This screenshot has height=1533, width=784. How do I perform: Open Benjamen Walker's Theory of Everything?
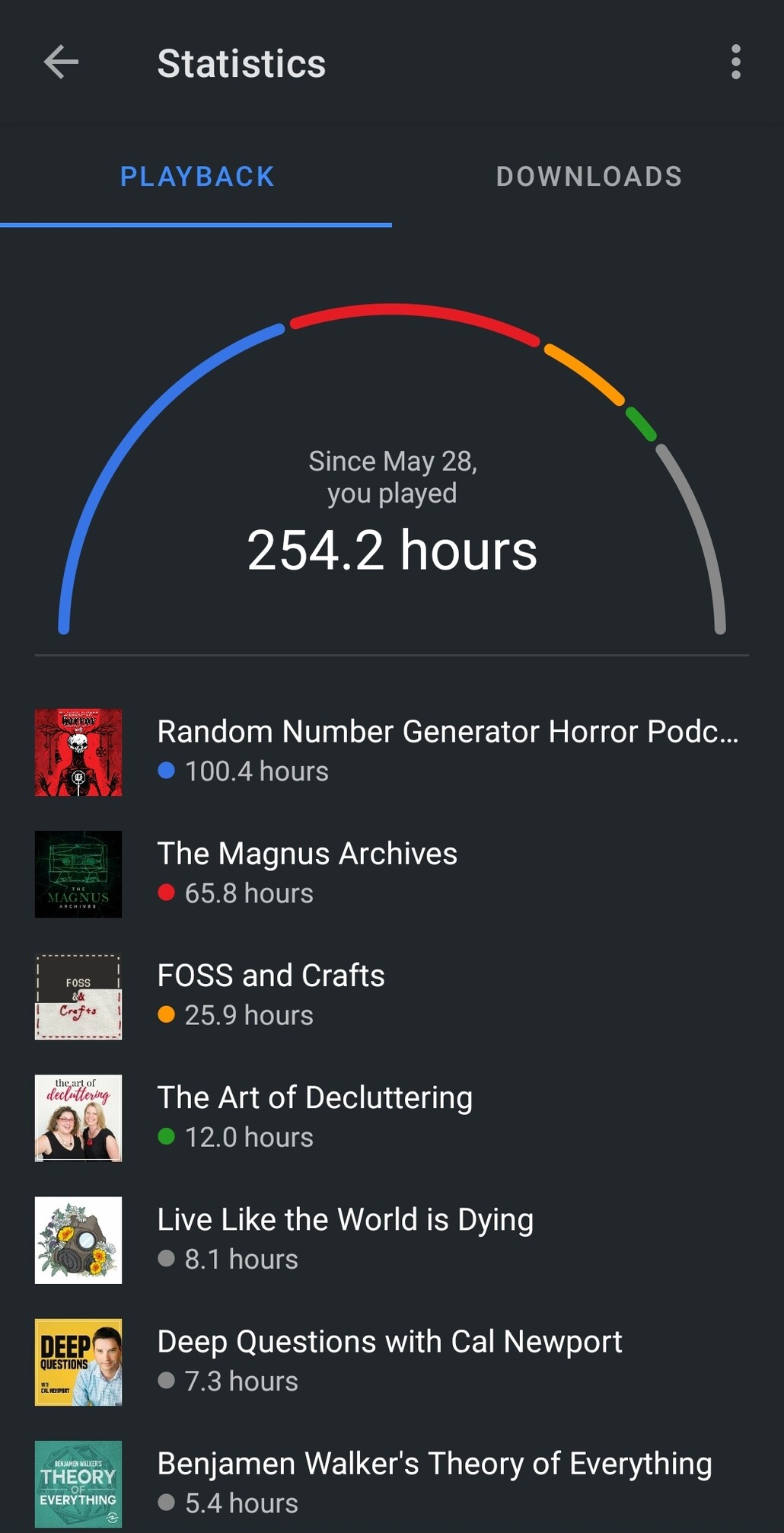pos(392,1483)
